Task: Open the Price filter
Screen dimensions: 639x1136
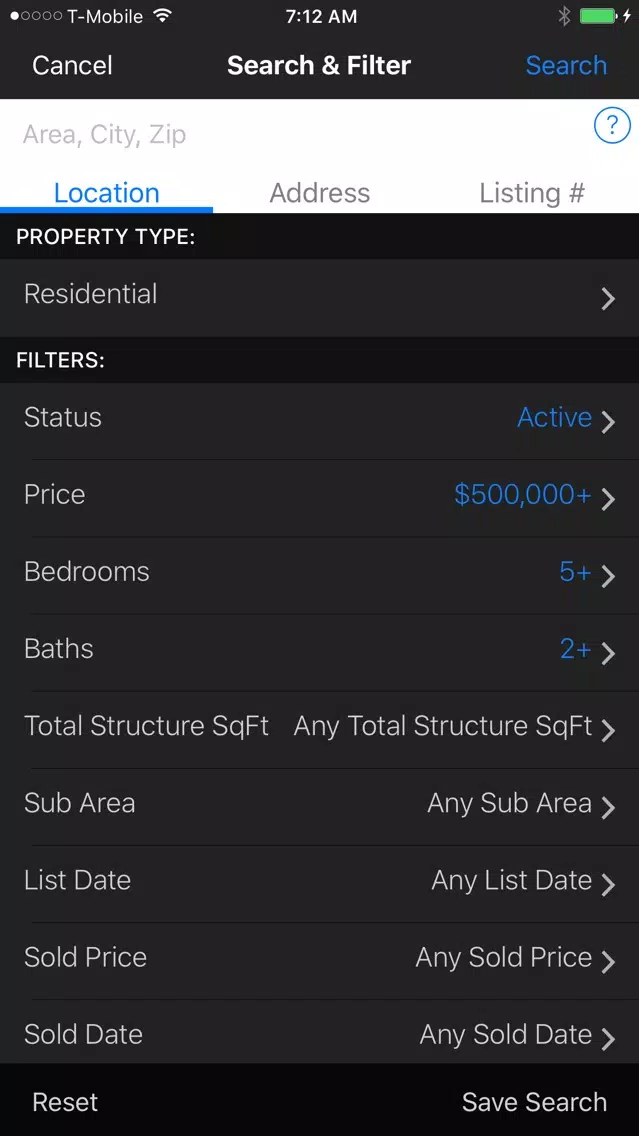Action: click(x=320, y=498)
